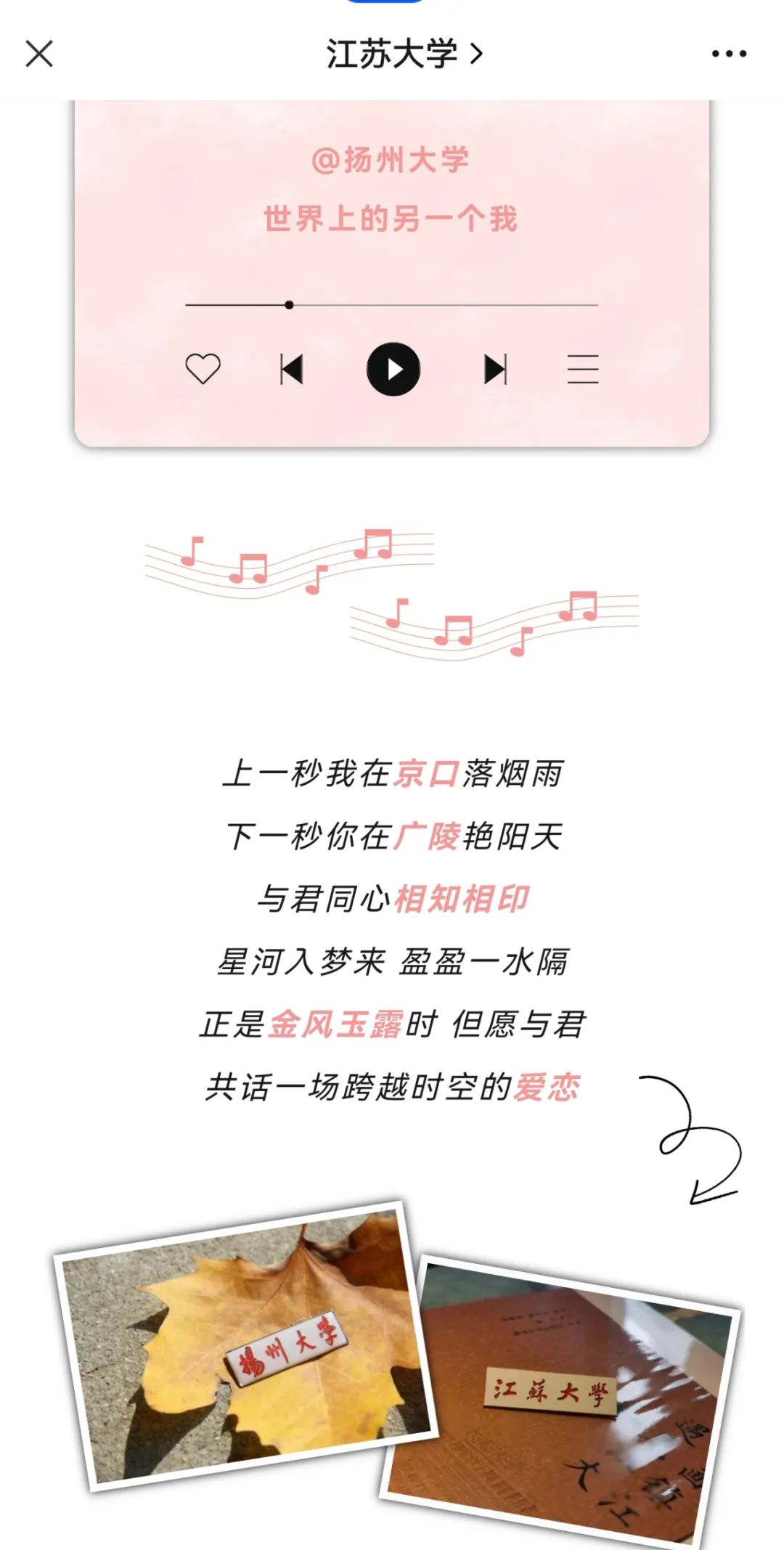Close the article page
This screenshot has height=1550, width=784.
[x=39, y=54]
